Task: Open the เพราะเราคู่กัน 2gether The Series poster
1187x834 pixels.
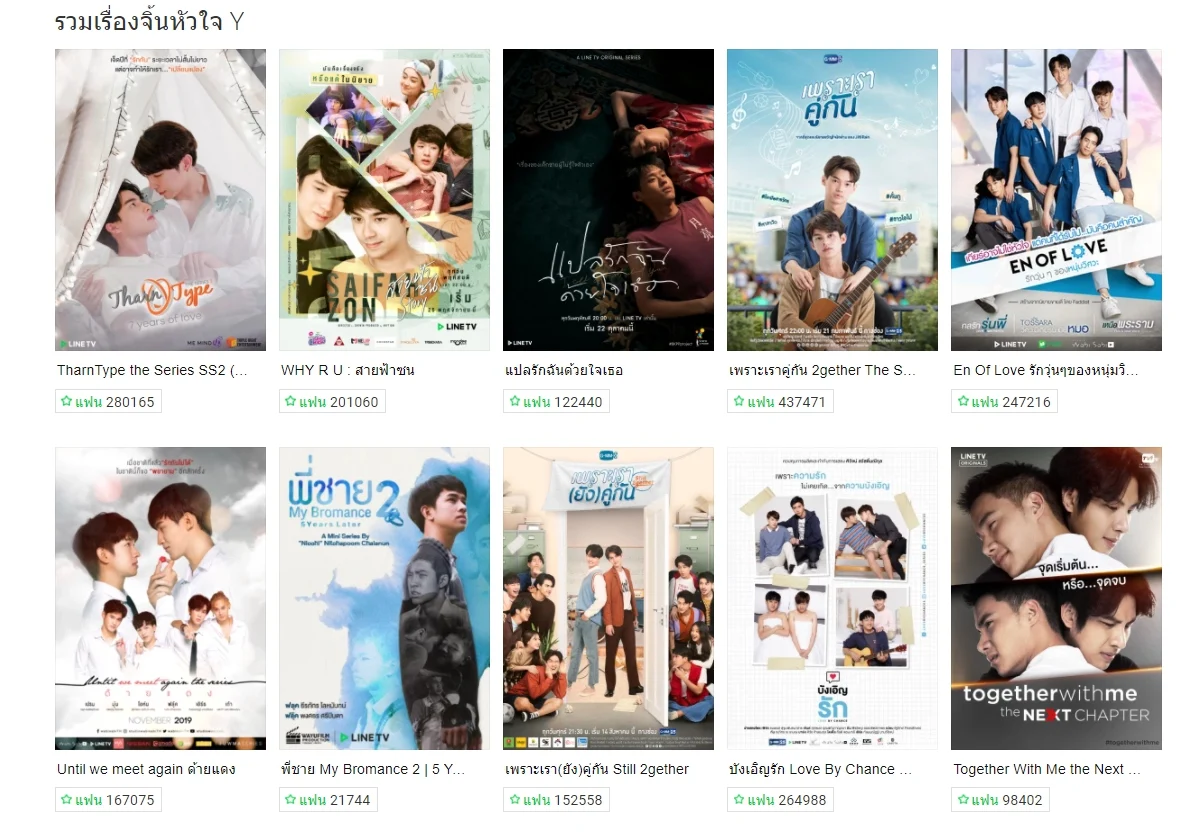Action: (832, 200)
